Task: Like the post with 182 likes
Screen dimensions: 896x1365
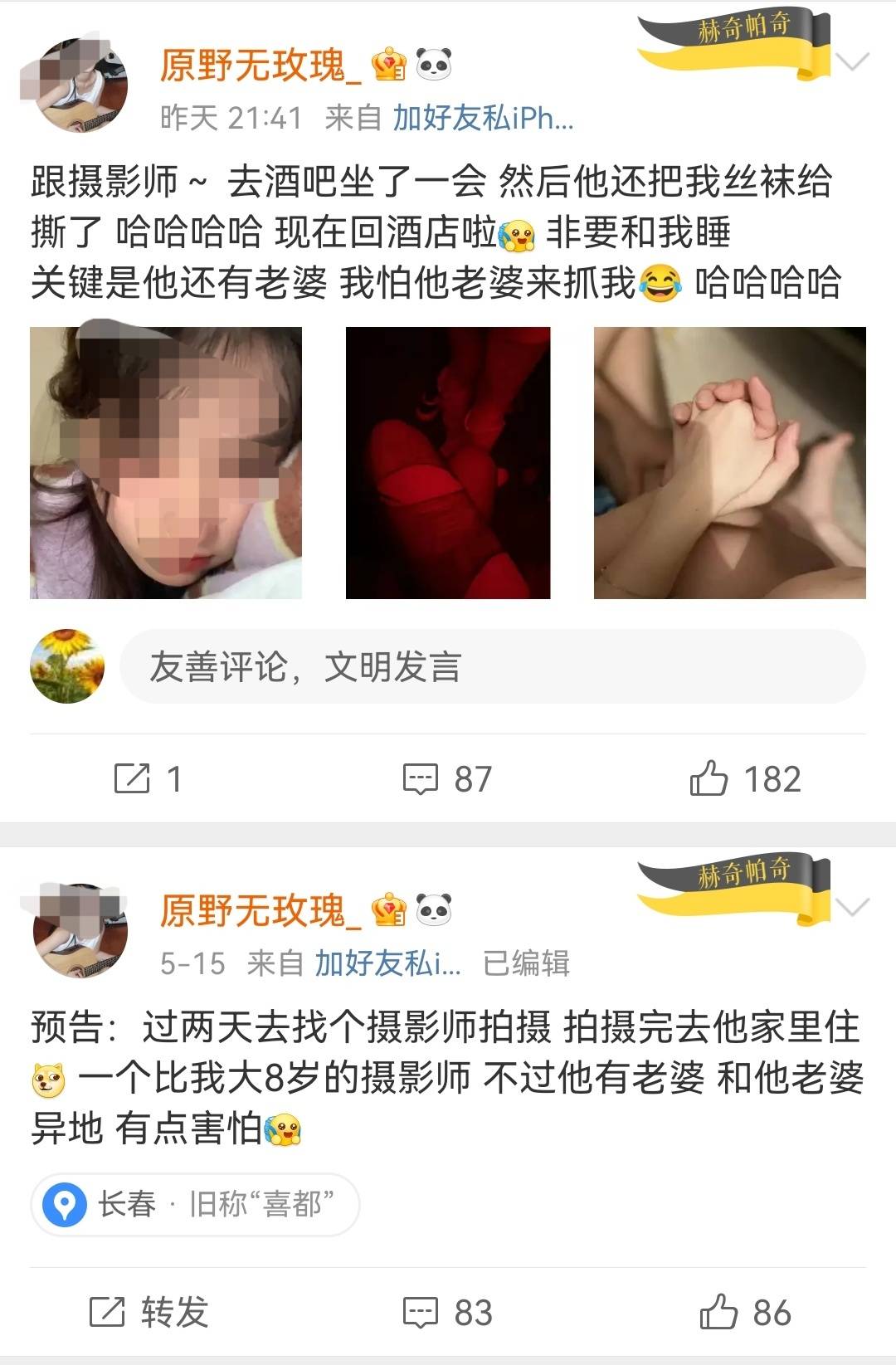Action: click(x=744, y=778)
